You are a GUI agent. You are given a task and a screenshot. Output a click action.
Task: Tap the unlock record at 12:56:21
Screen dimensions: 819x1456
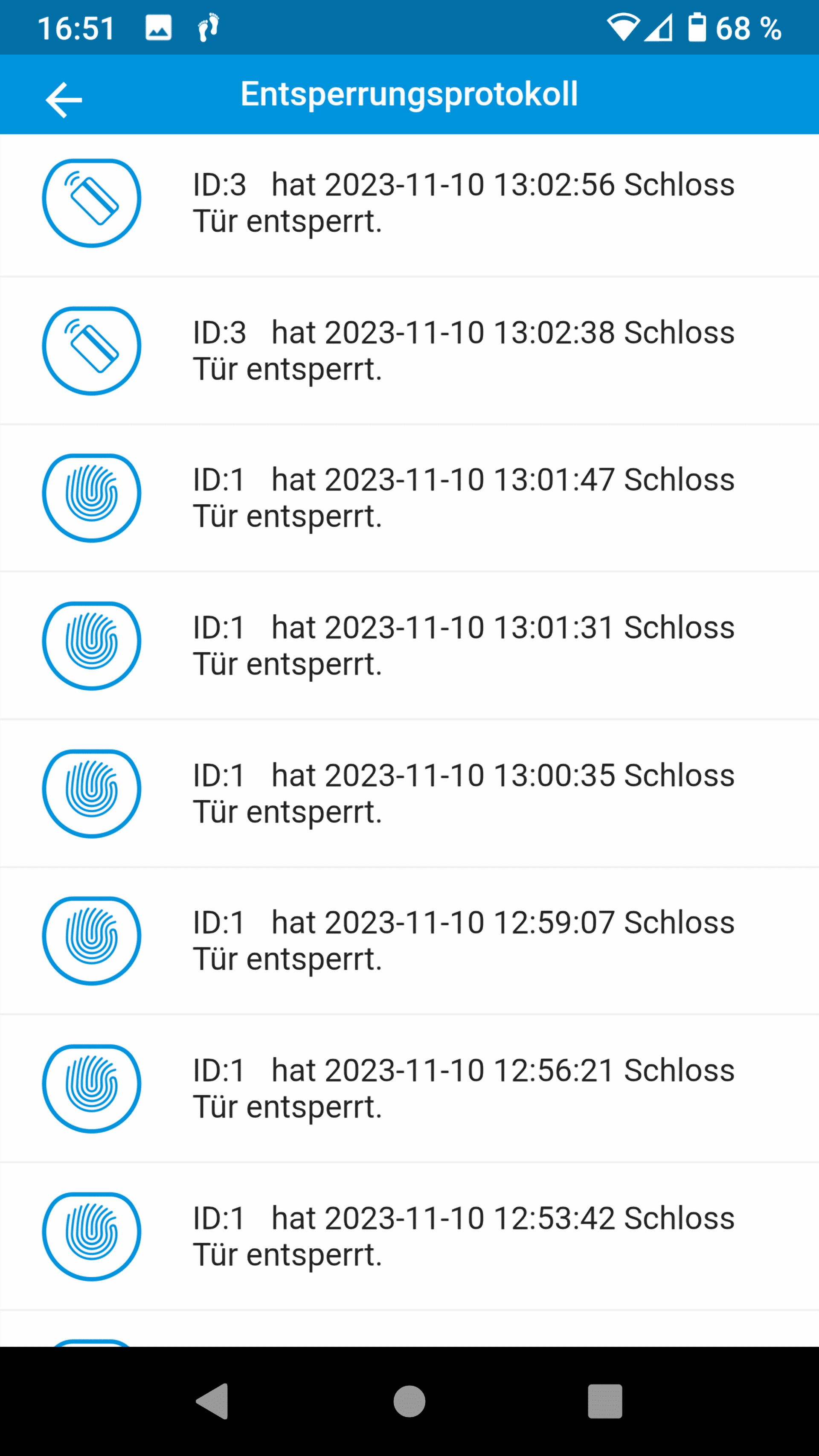click(x=409, y=1089)
